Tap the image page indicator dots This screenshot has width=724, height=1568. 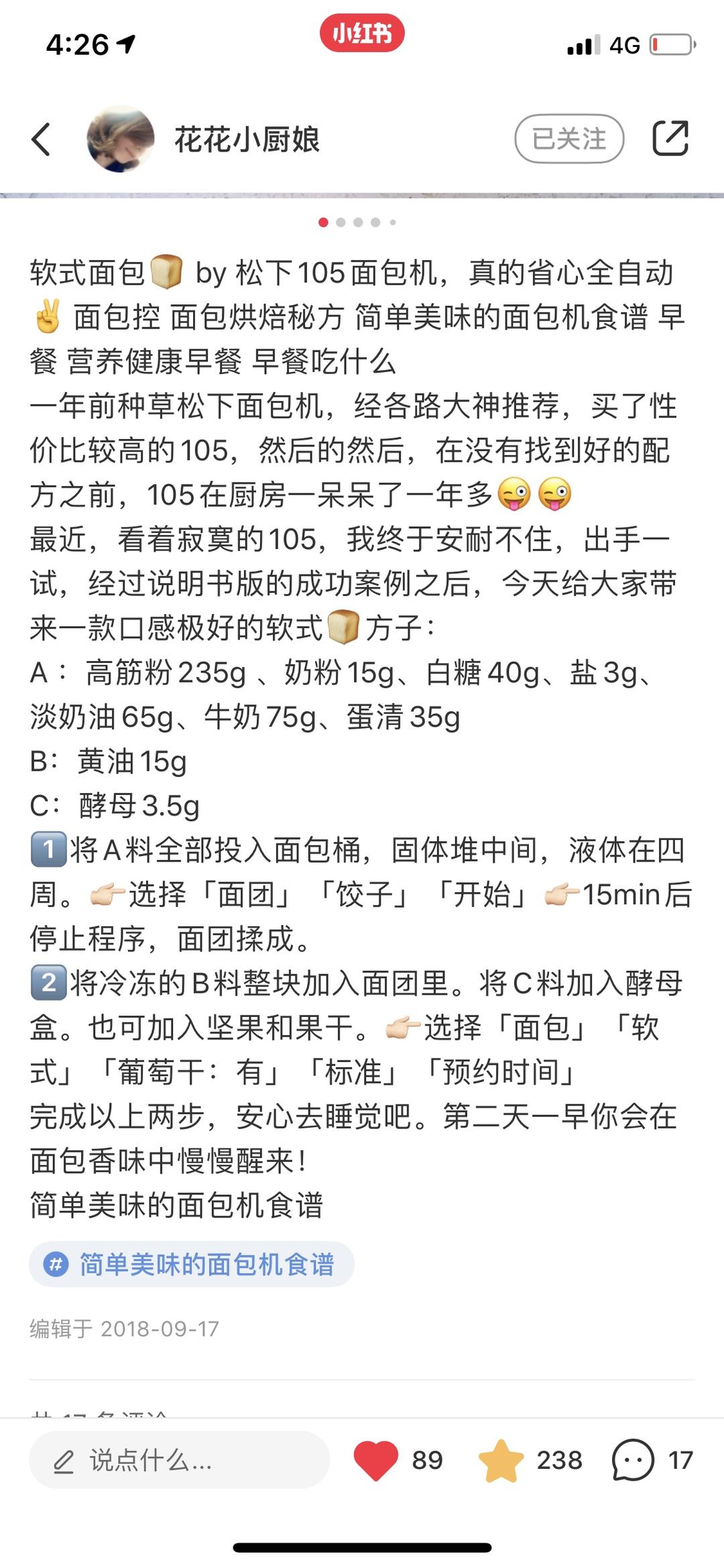[357, 223]
